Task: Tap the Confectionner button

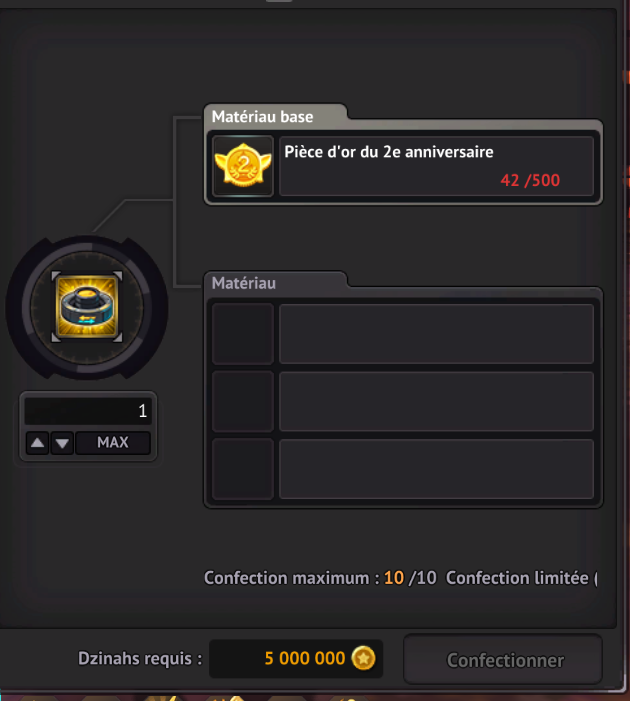Action: 504,660
